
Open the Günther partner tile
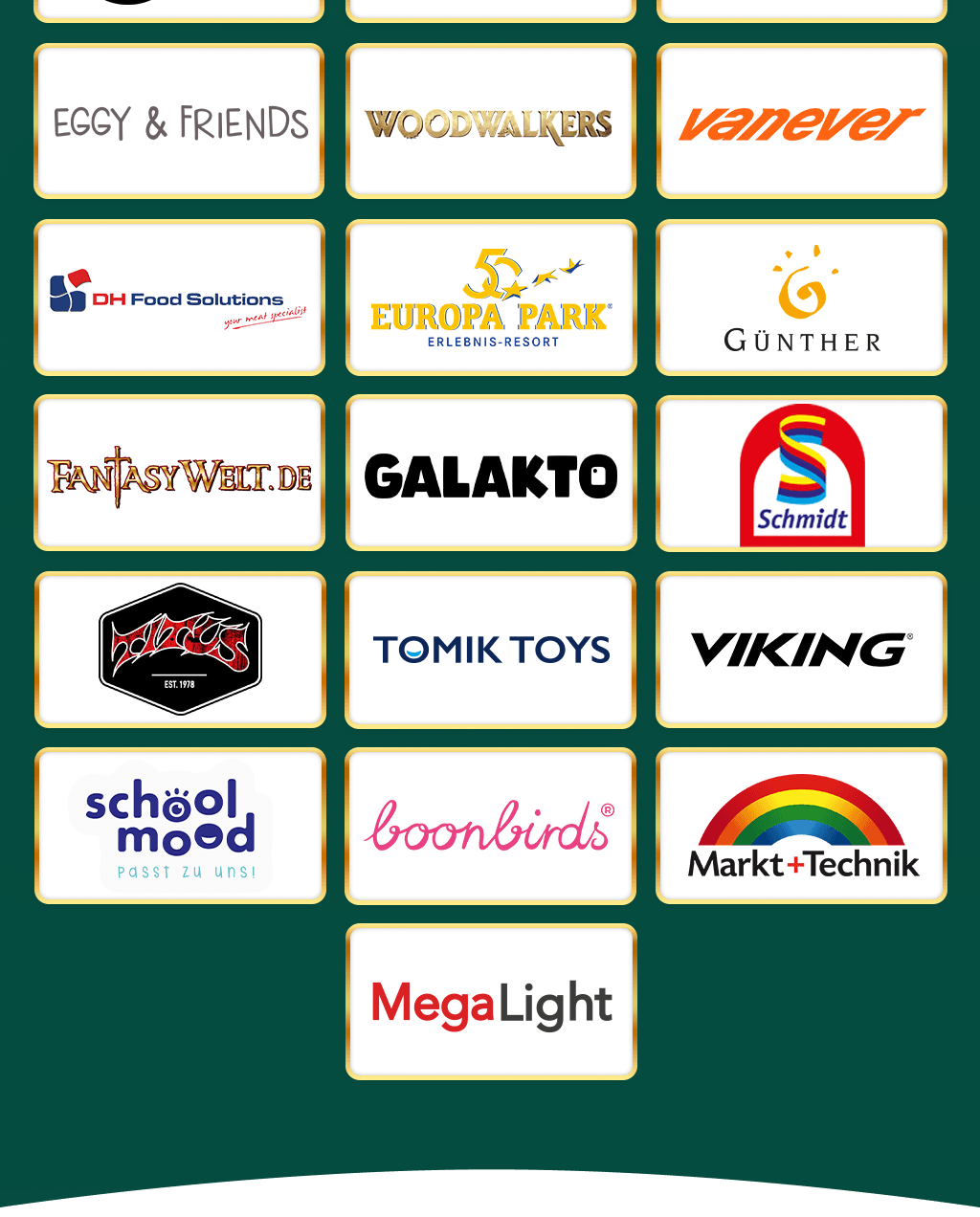pyautogui.click(x=801, y=298)
